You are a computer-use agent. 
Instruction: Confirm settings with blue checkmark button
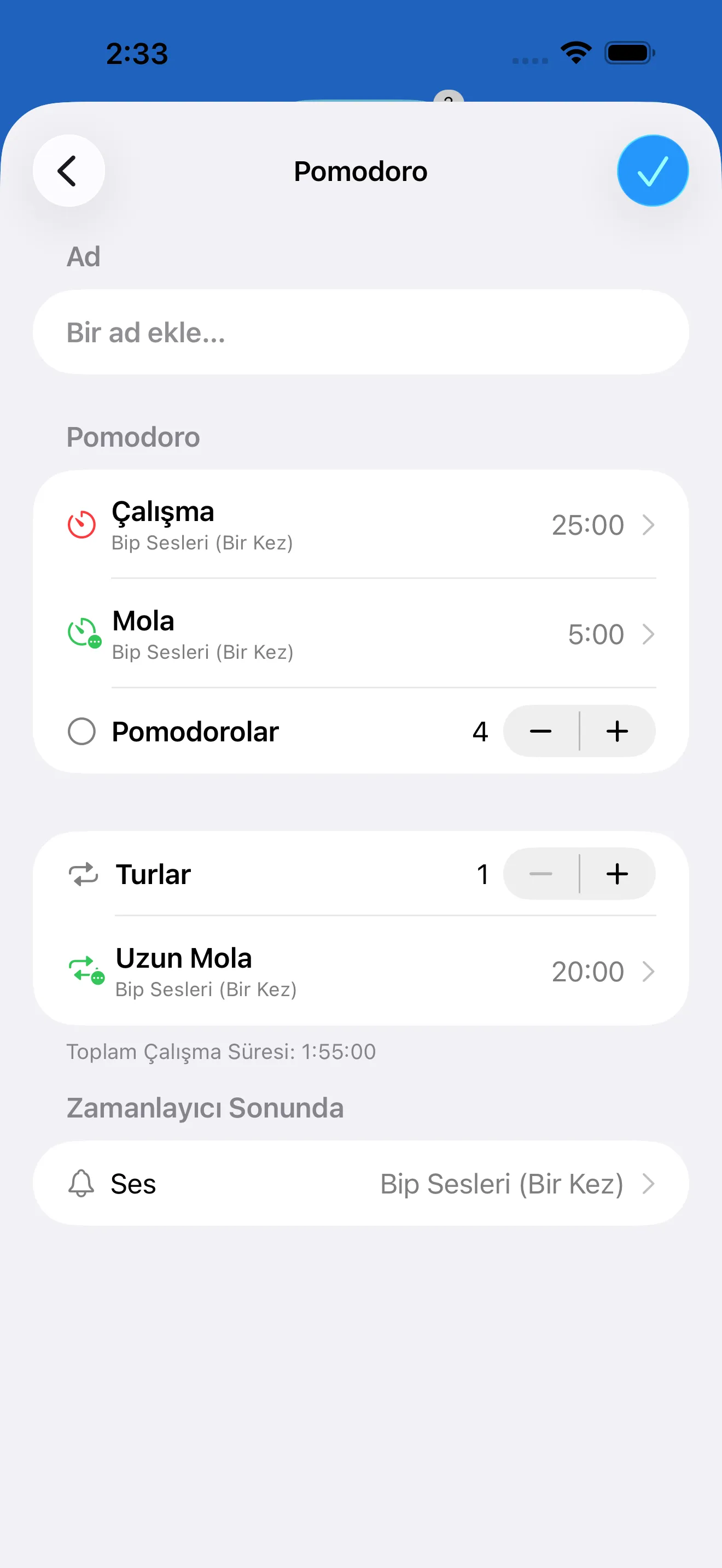(x=651, y=171)
